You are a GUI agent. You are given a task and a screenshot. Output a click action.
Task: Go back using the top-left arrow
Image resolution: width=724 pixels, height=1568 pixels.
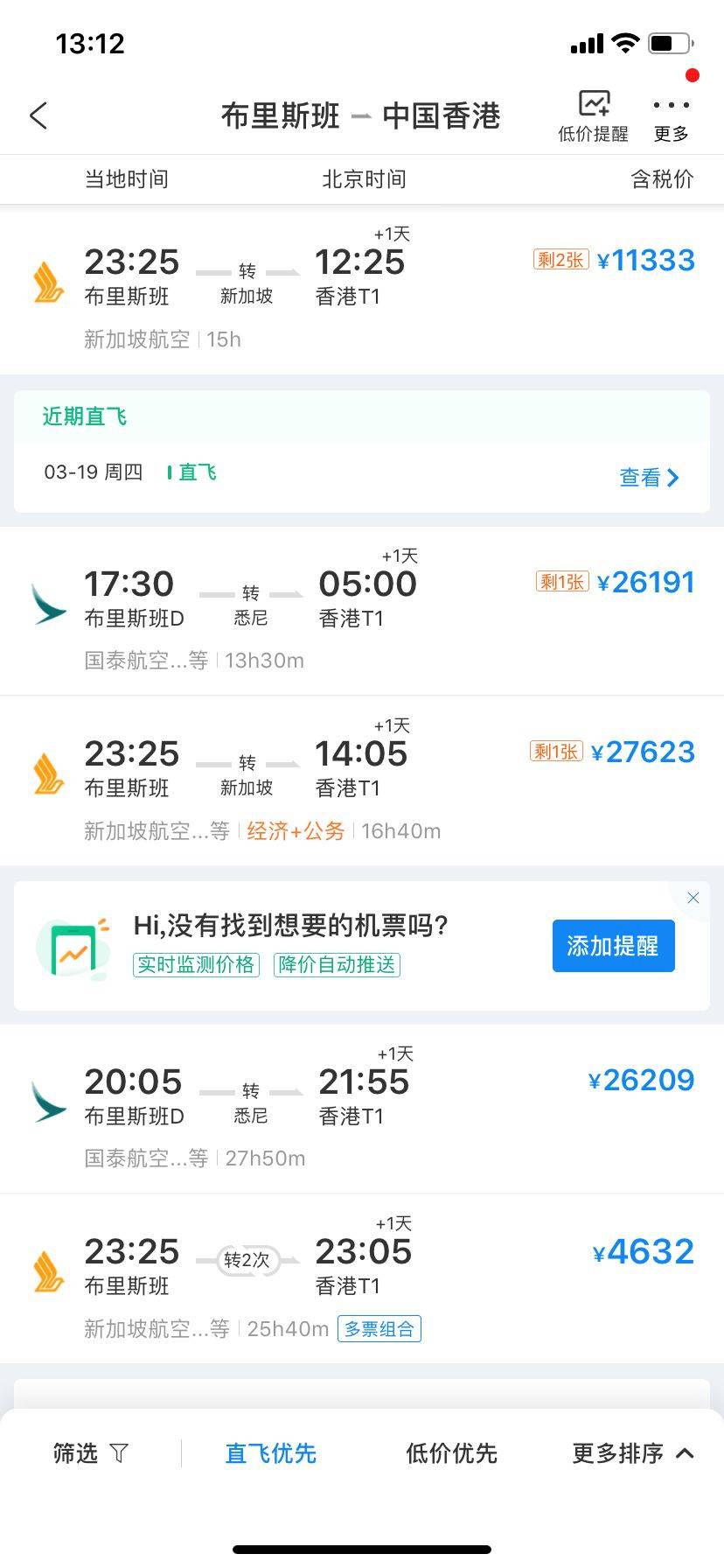pos(38,115)
